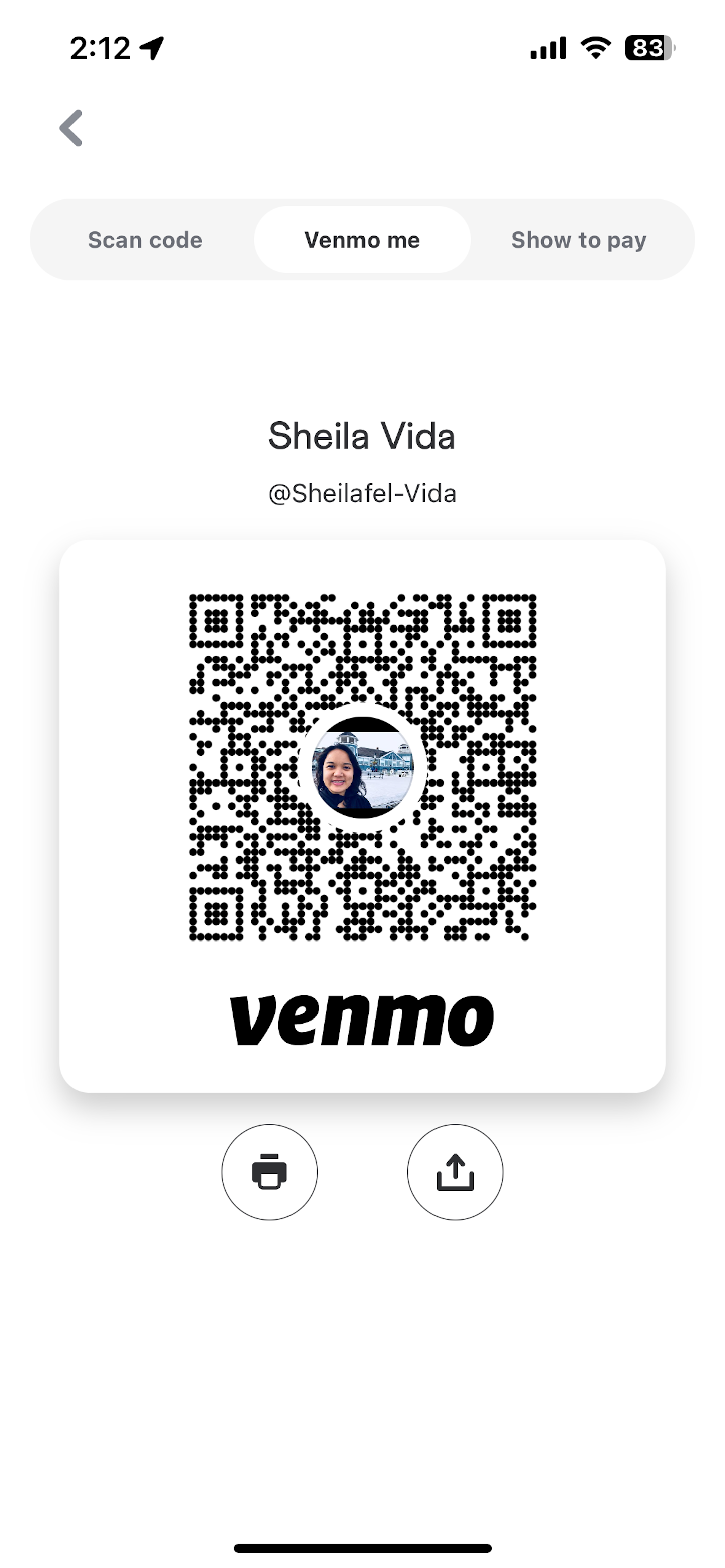This screenshot has height=1568, width=725.
Task: Select the Venmo me tab
Action: 362,240
